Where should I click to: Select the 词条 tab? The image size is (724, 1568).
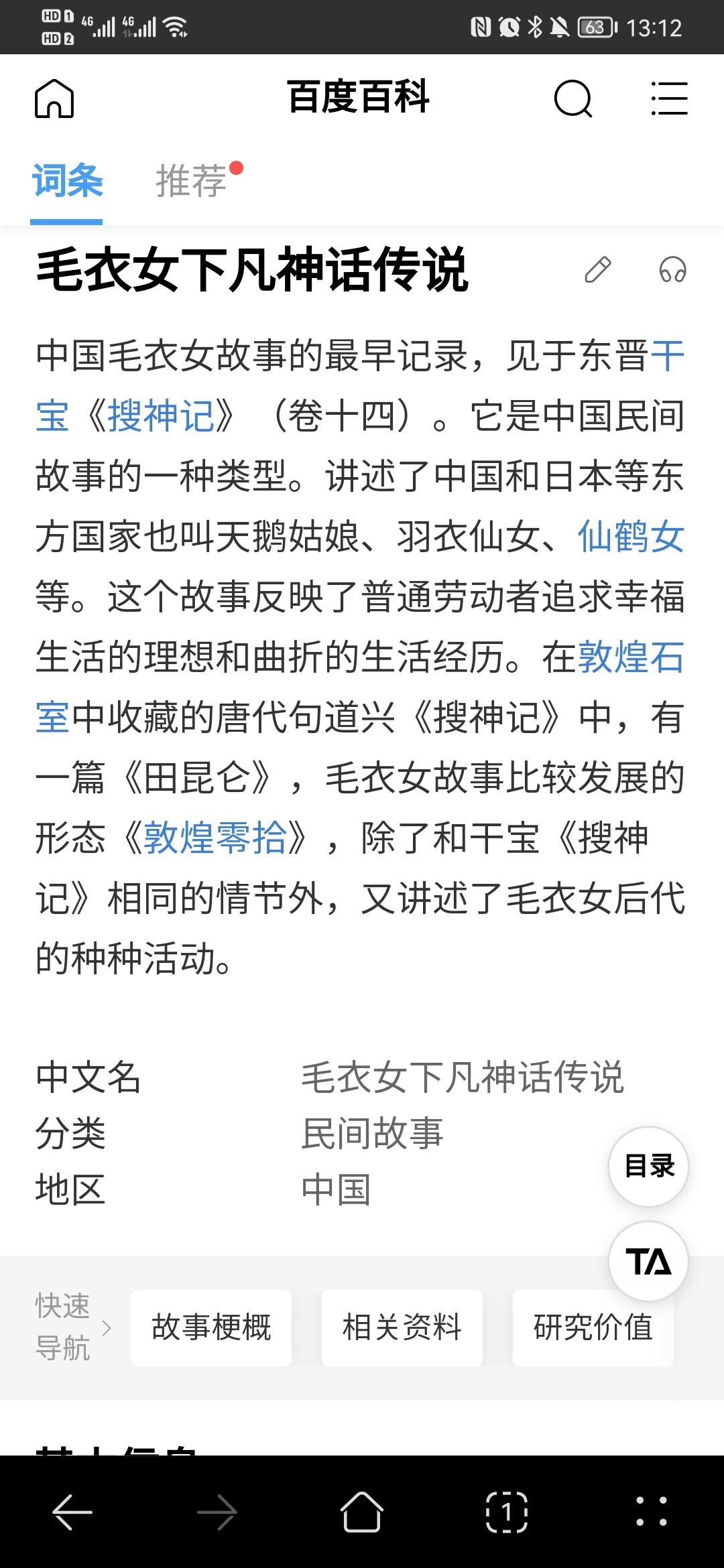[x=67, y=181]
